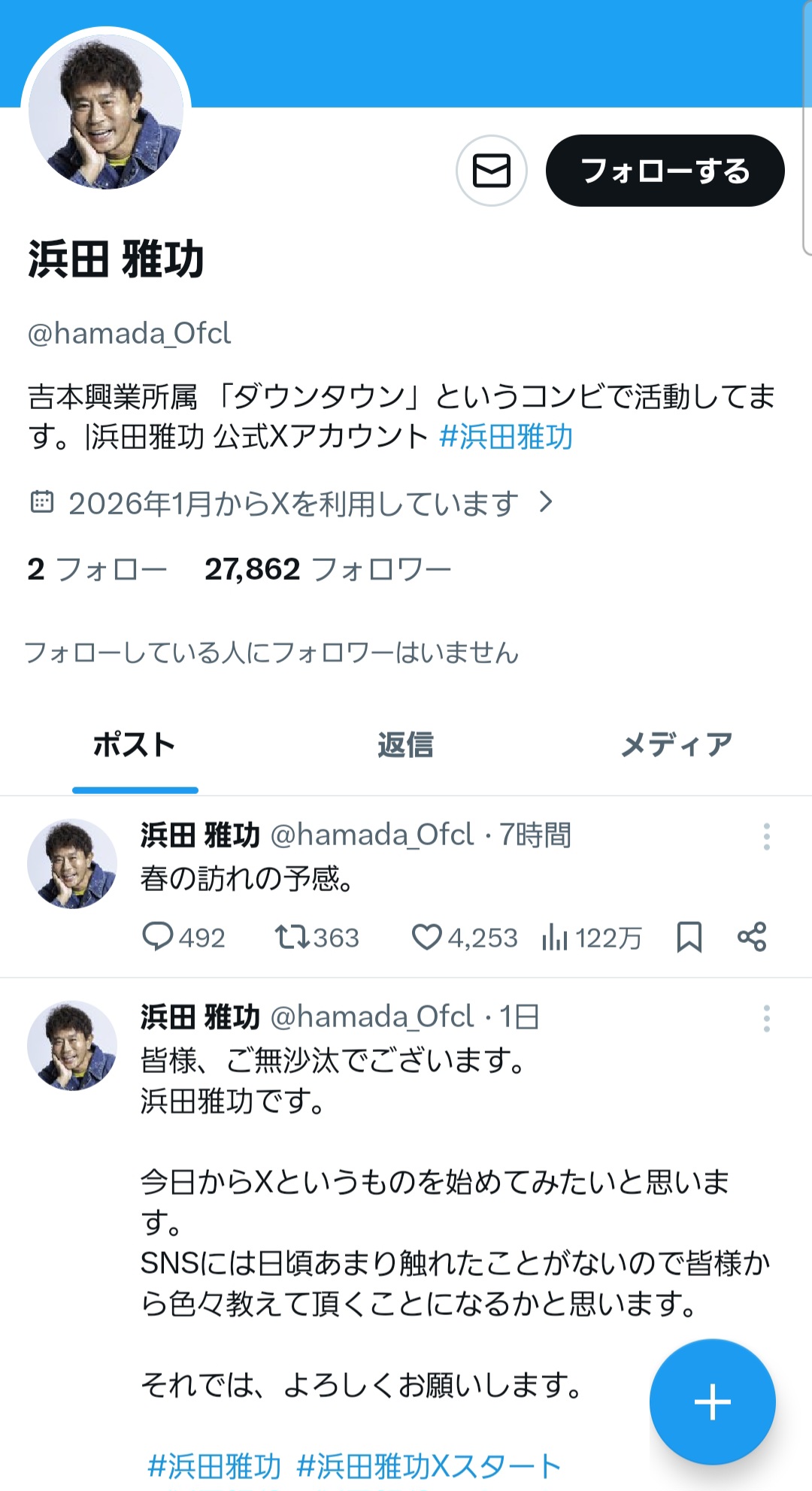View the 27,862 フォロワー list
This screenshot has width=812, height=1491.
(x=328, y=569)
